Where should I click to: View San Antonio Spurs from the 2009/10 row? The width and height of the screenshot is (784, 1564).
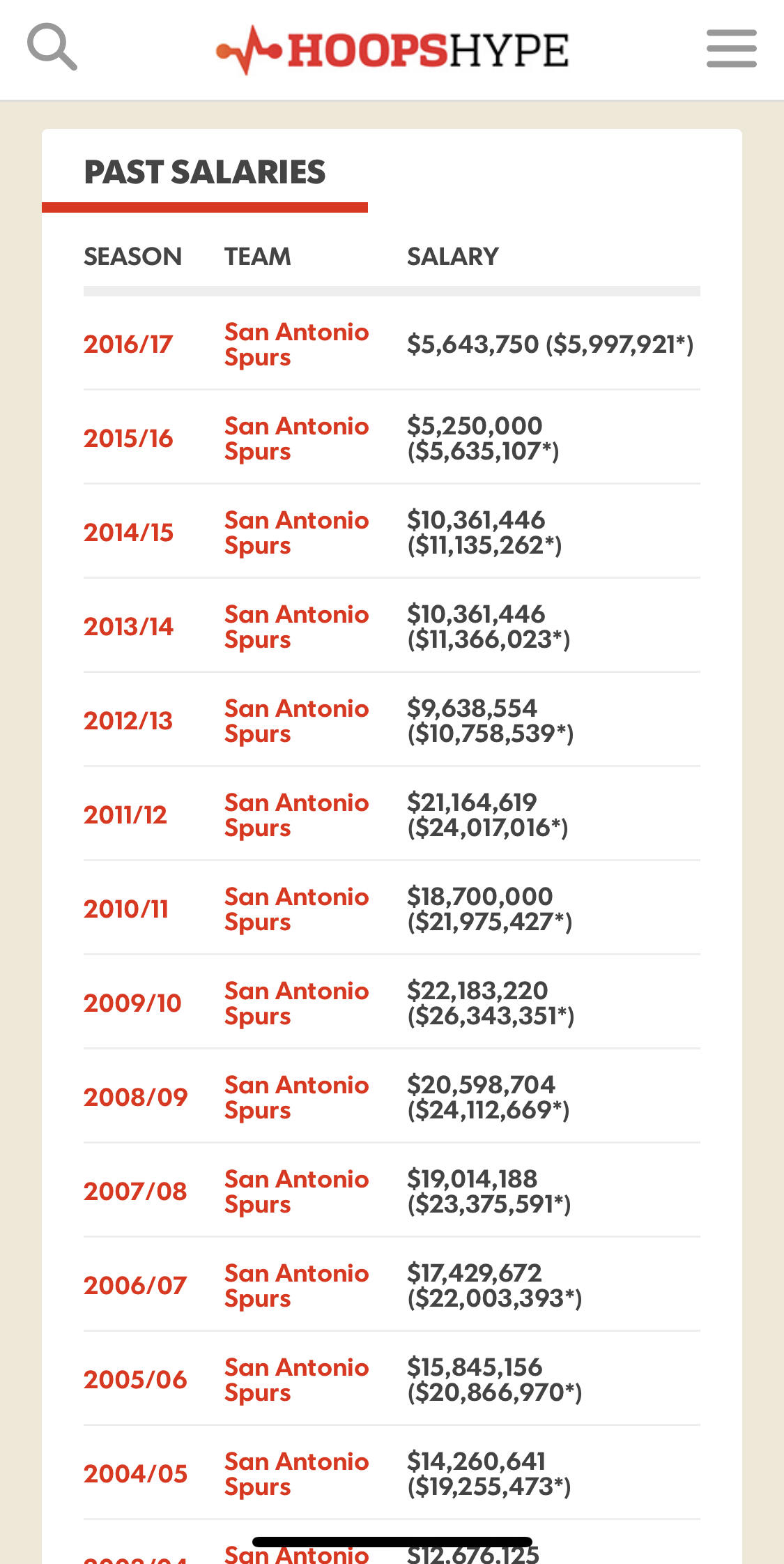point(296,1003)
